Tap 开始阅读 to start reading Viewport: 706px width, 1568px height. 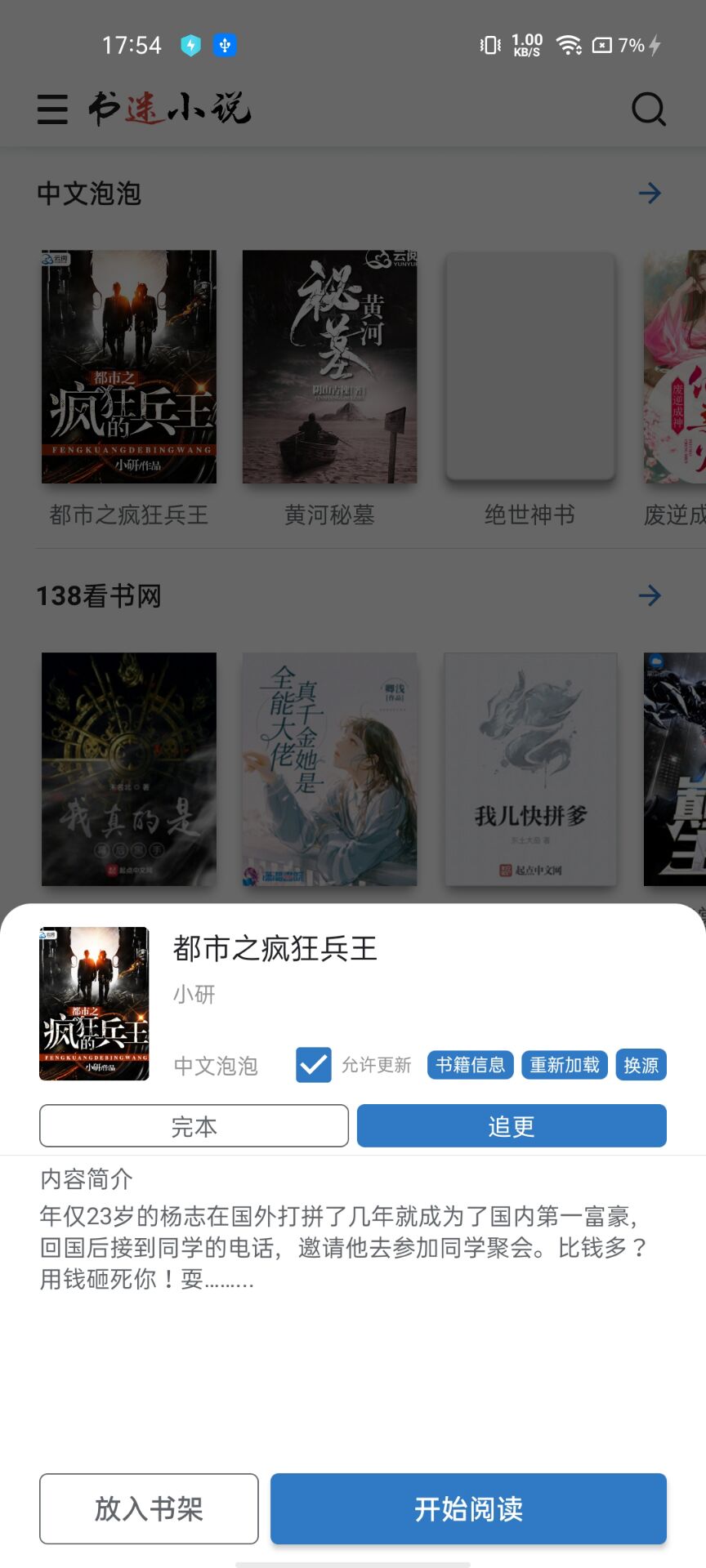468,1508
